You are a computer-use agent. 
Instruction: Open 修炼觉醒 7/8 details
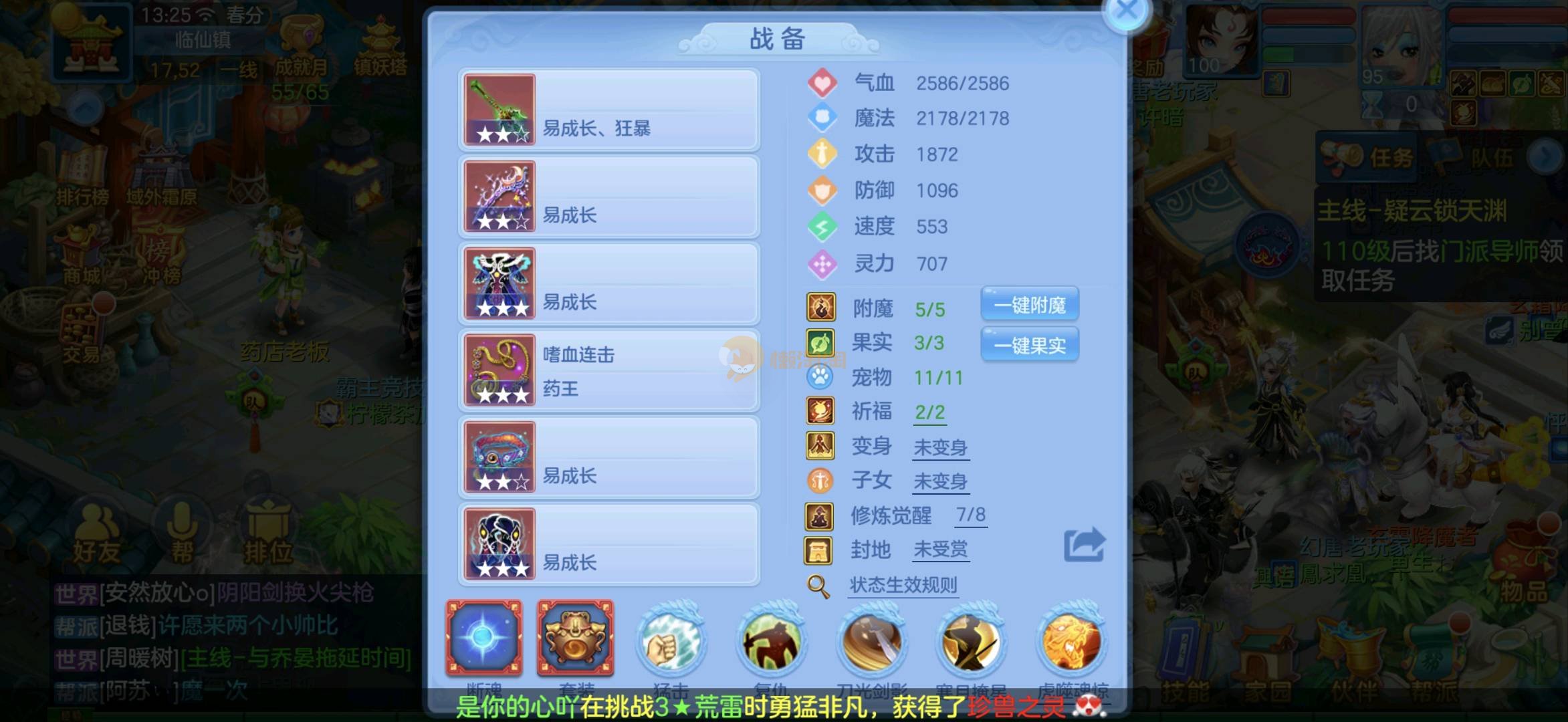(970, 515)
